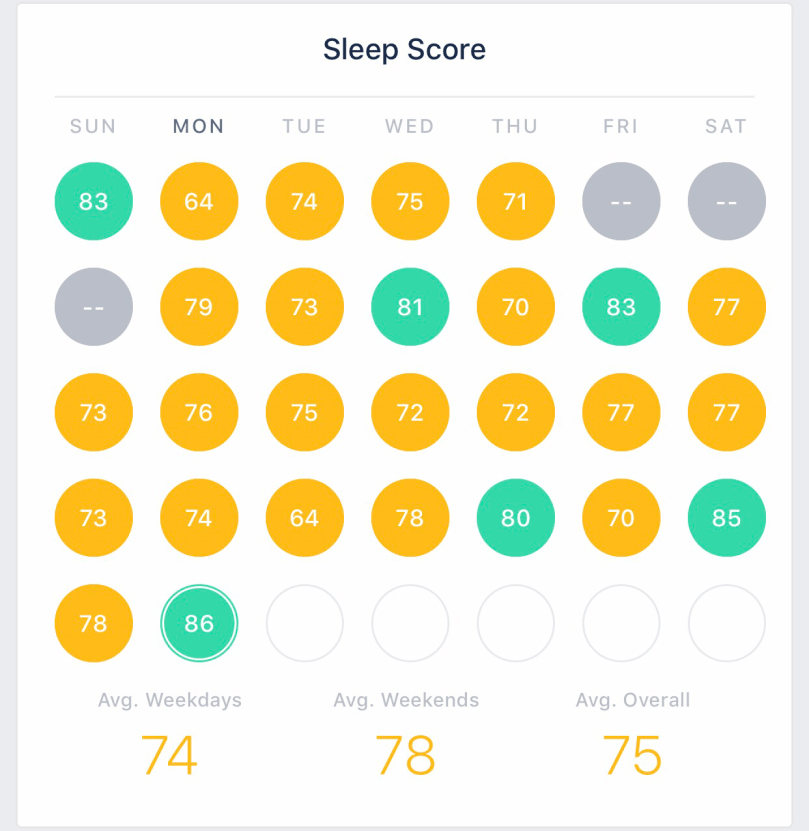Tap Sunday's score of 78
The image size is (809, 831).
(93, 624)
